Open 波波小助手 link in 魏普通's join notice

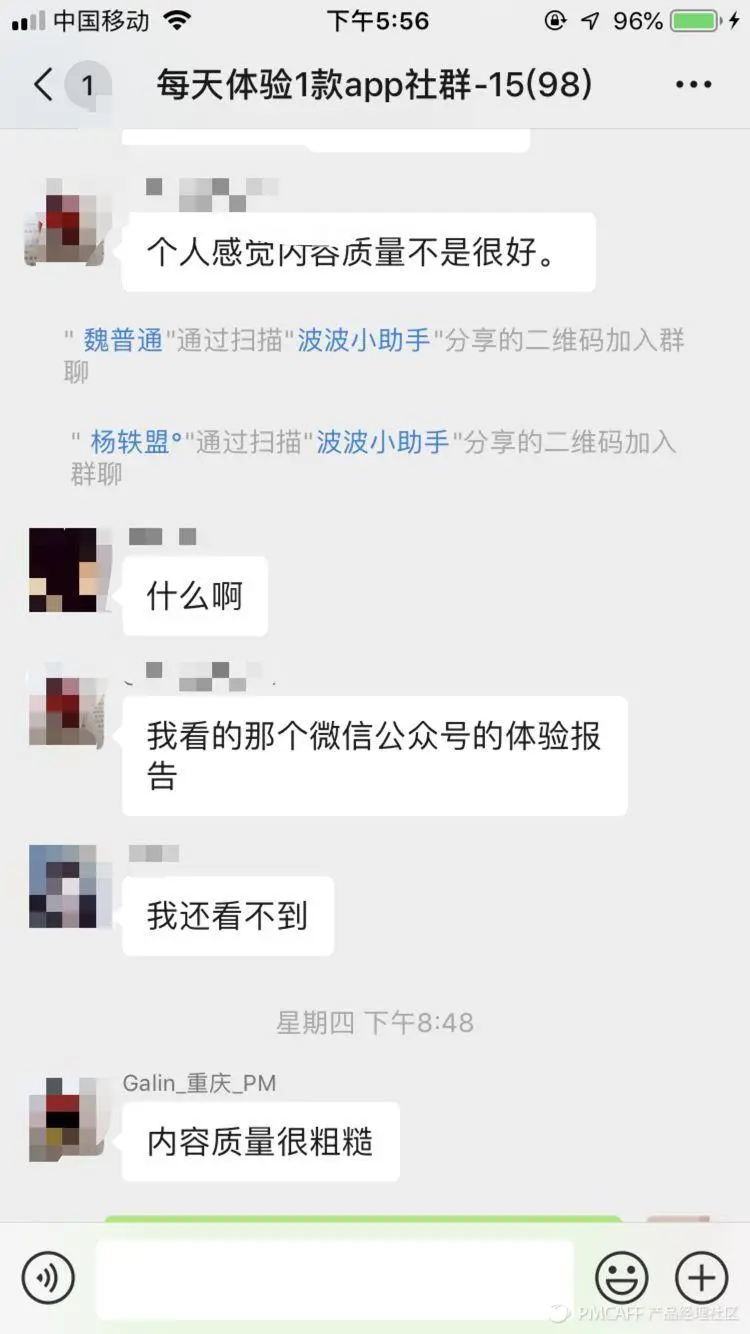tap(364, 341)
